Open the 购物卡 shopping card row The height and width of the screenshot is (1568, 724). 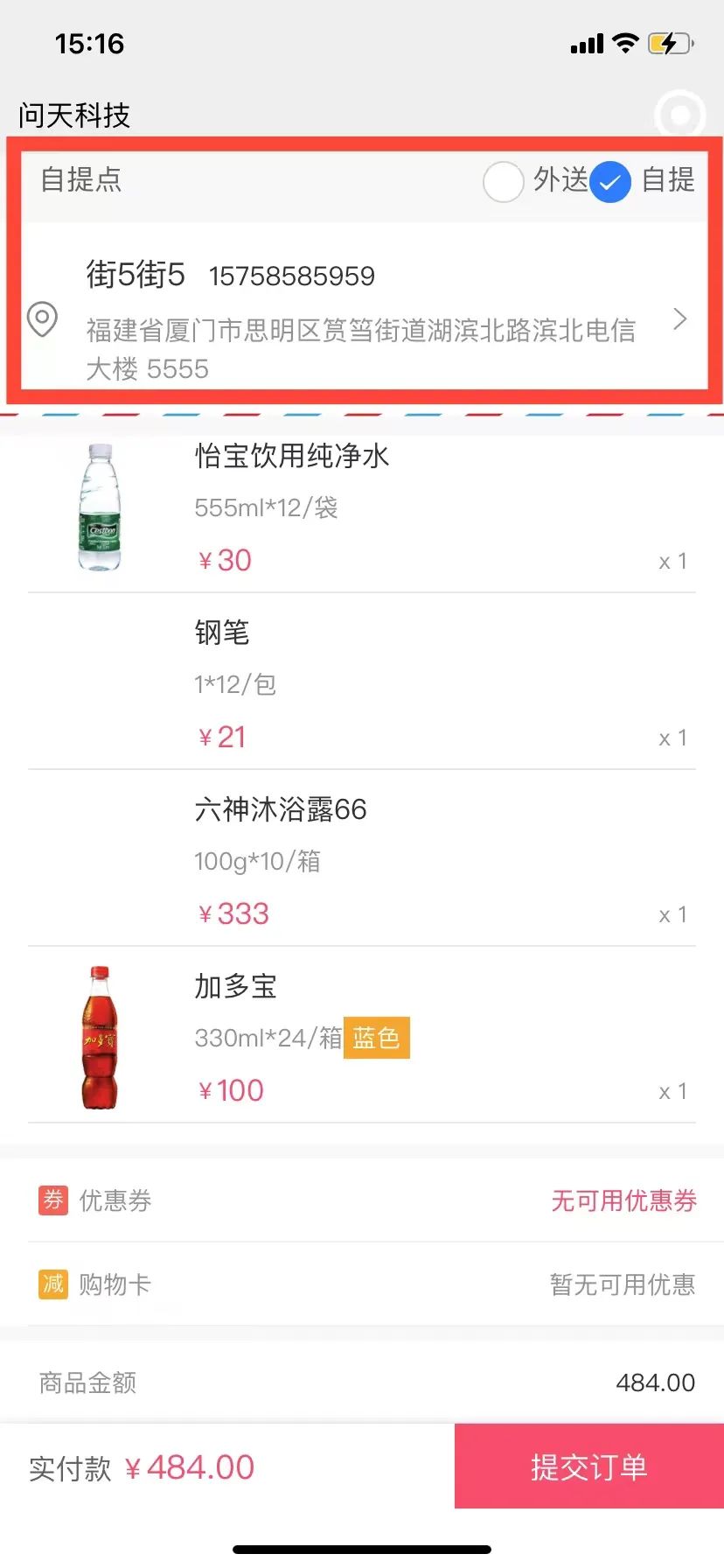362,1284
